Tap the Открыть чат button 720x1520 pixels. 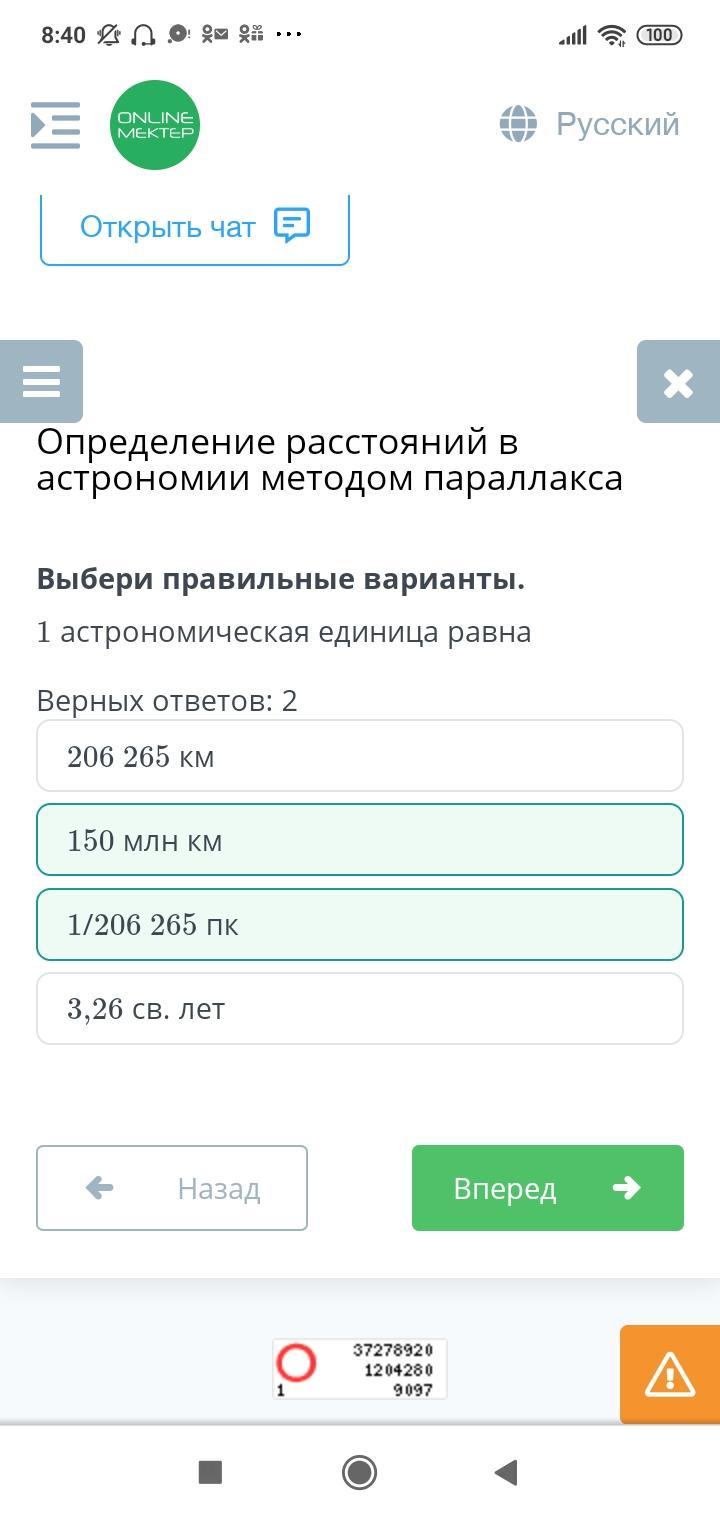click(195, 227)
